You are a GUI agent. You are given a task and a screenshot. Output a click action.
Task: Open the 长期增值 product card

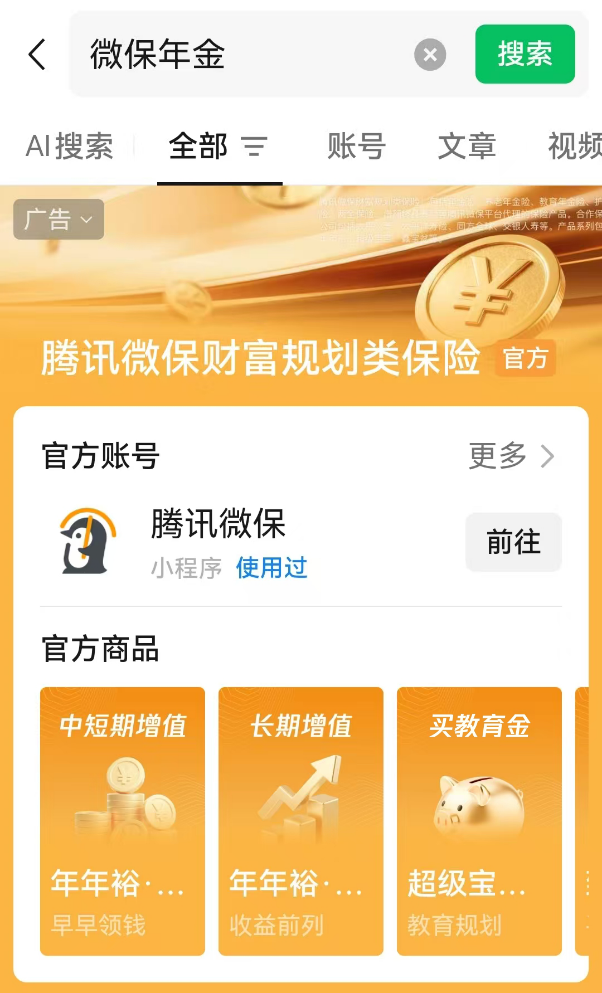[301, 820]
